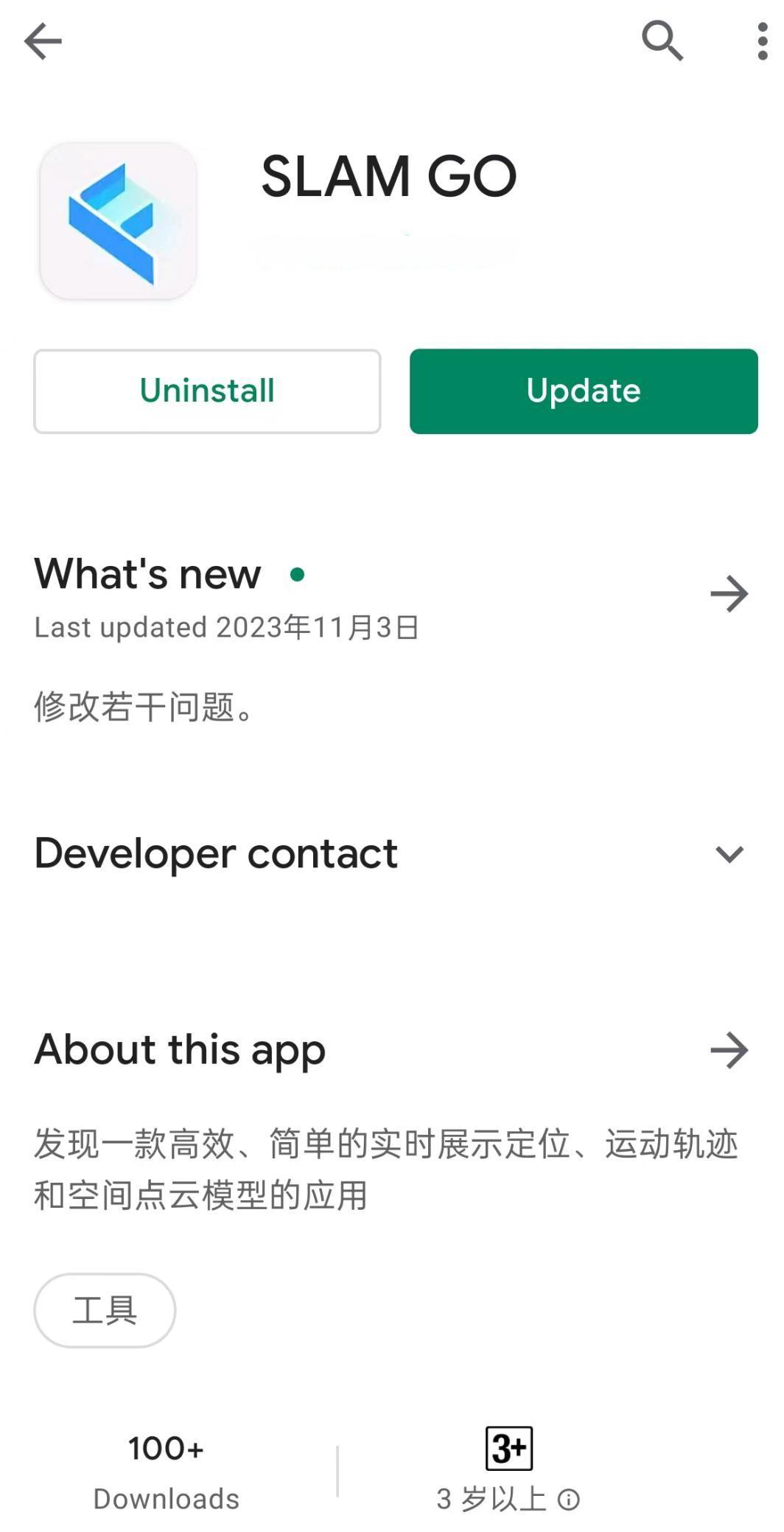Image resolution: width=784 pixels, height=1532 pixels.
Task: Expand the Developer contact section
Action: 729,854
